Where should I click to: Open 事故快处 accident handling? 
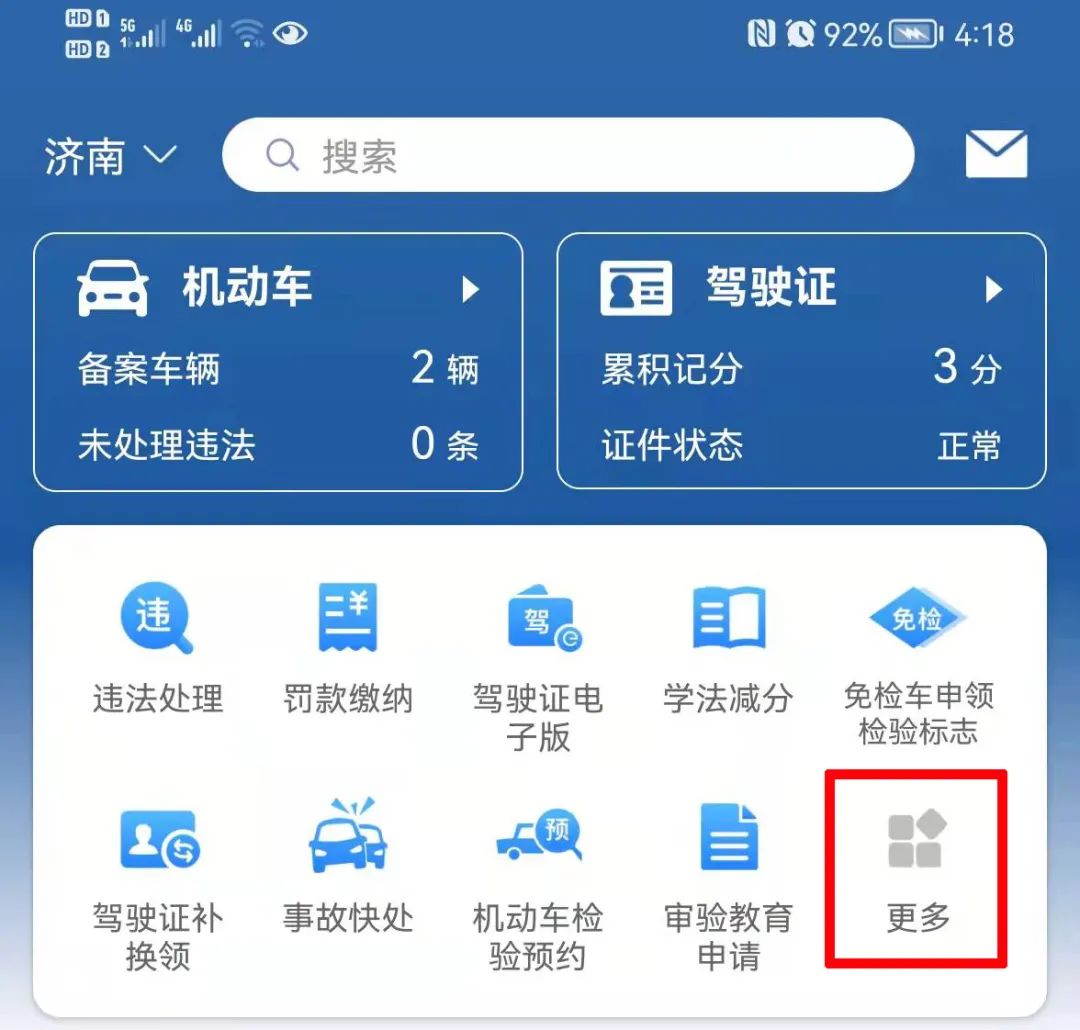tap(347, 868)
